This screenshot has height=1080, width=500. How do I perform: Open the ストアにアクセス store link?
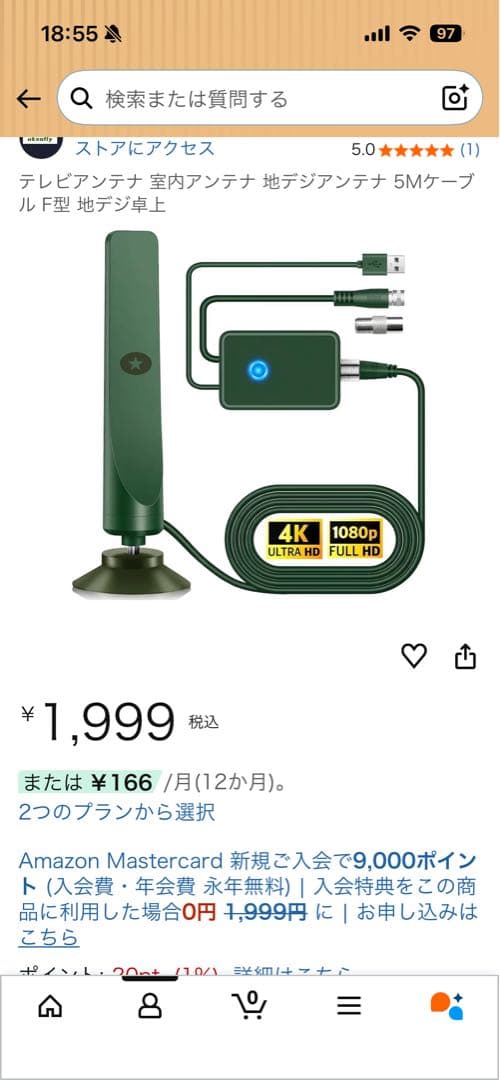pyautogui.click(x=145, y=148)
